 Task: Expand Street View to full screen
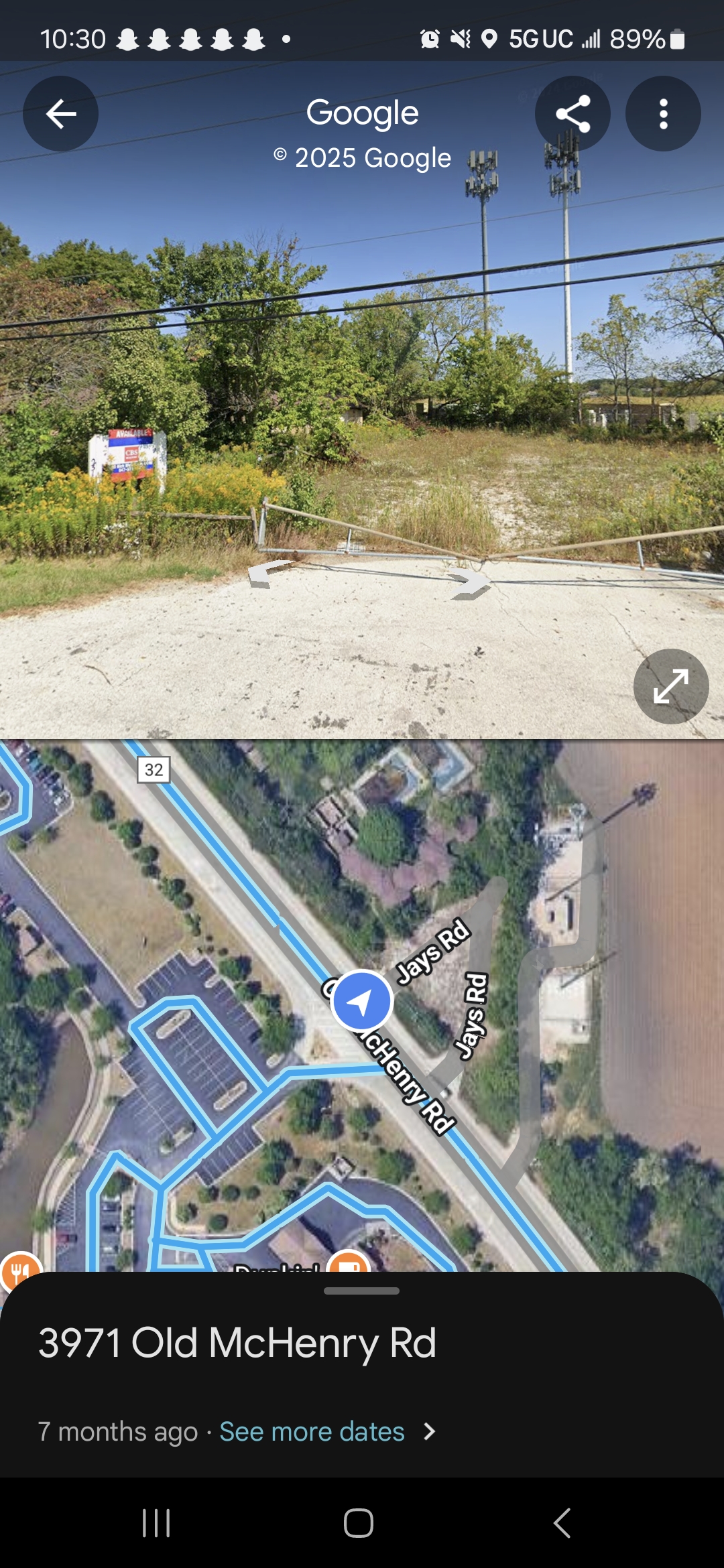671,686
